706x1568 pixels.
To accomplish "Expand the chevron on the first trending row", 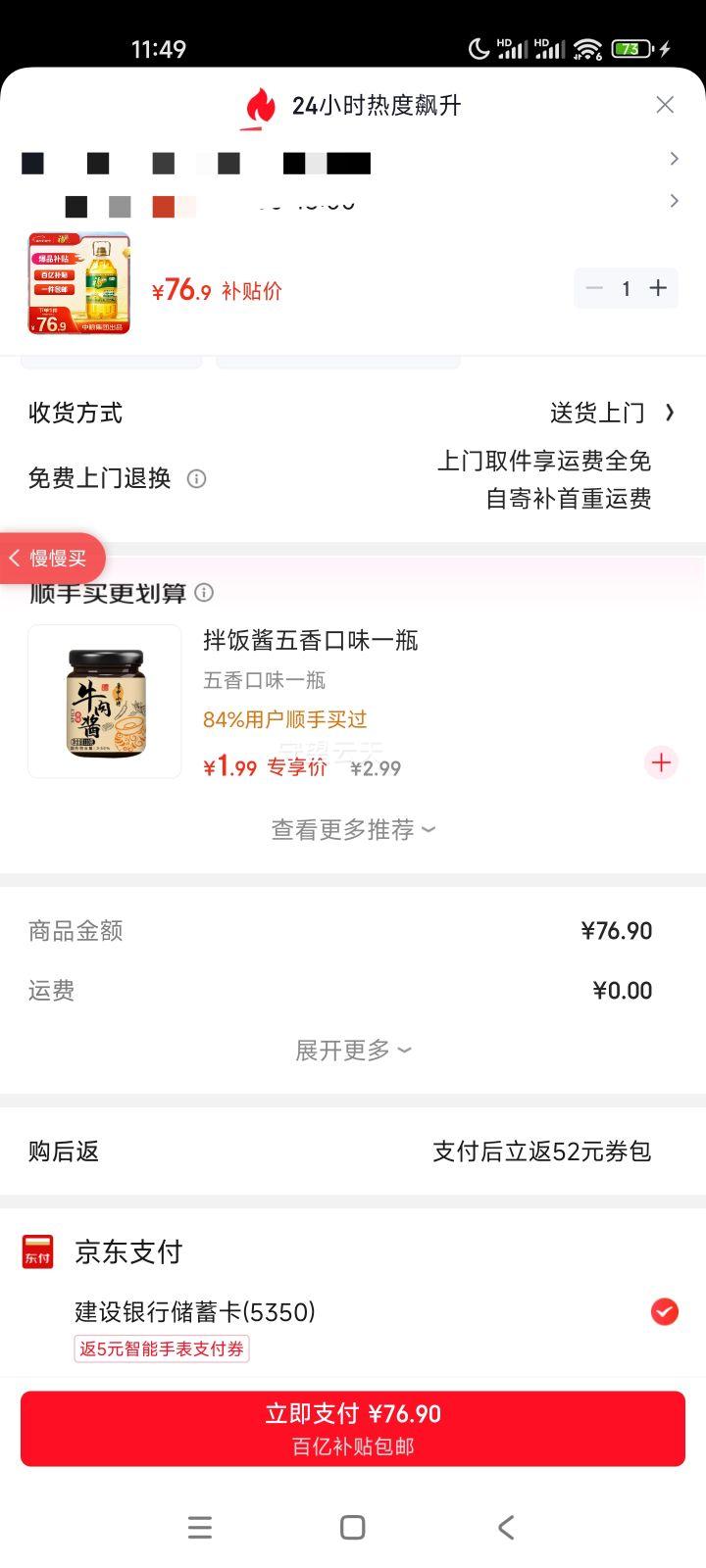I will [x=674, y=158].
